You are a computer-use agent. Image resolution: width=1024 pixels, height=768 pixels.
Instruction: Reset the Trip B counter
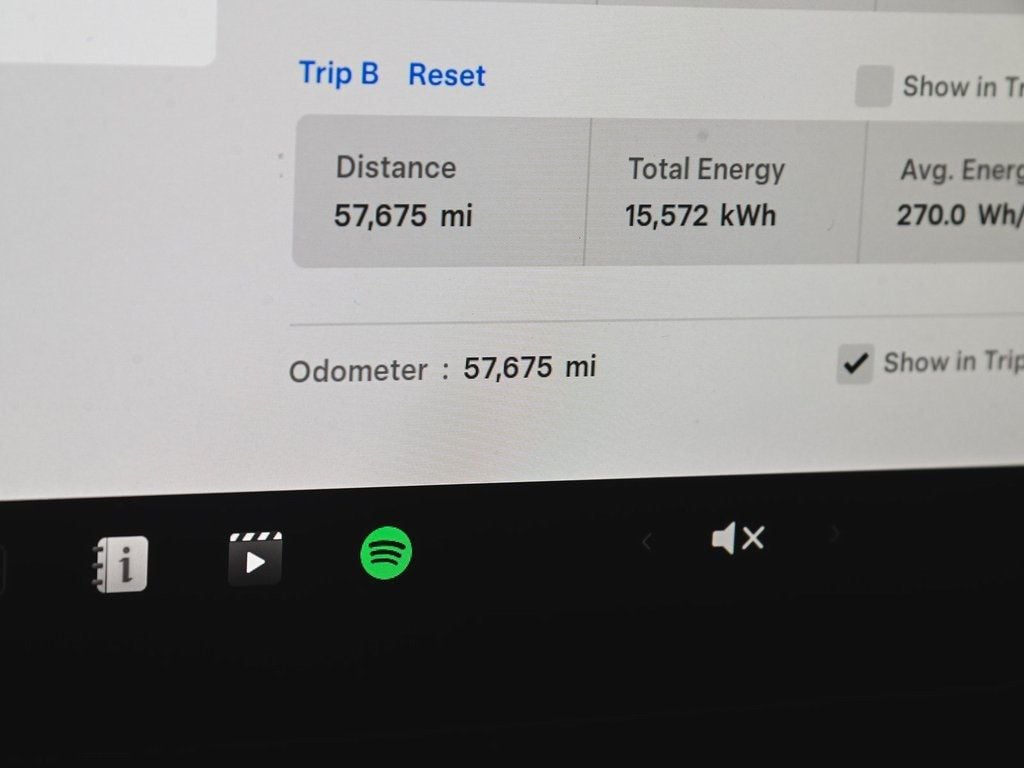tap(446, 75)
